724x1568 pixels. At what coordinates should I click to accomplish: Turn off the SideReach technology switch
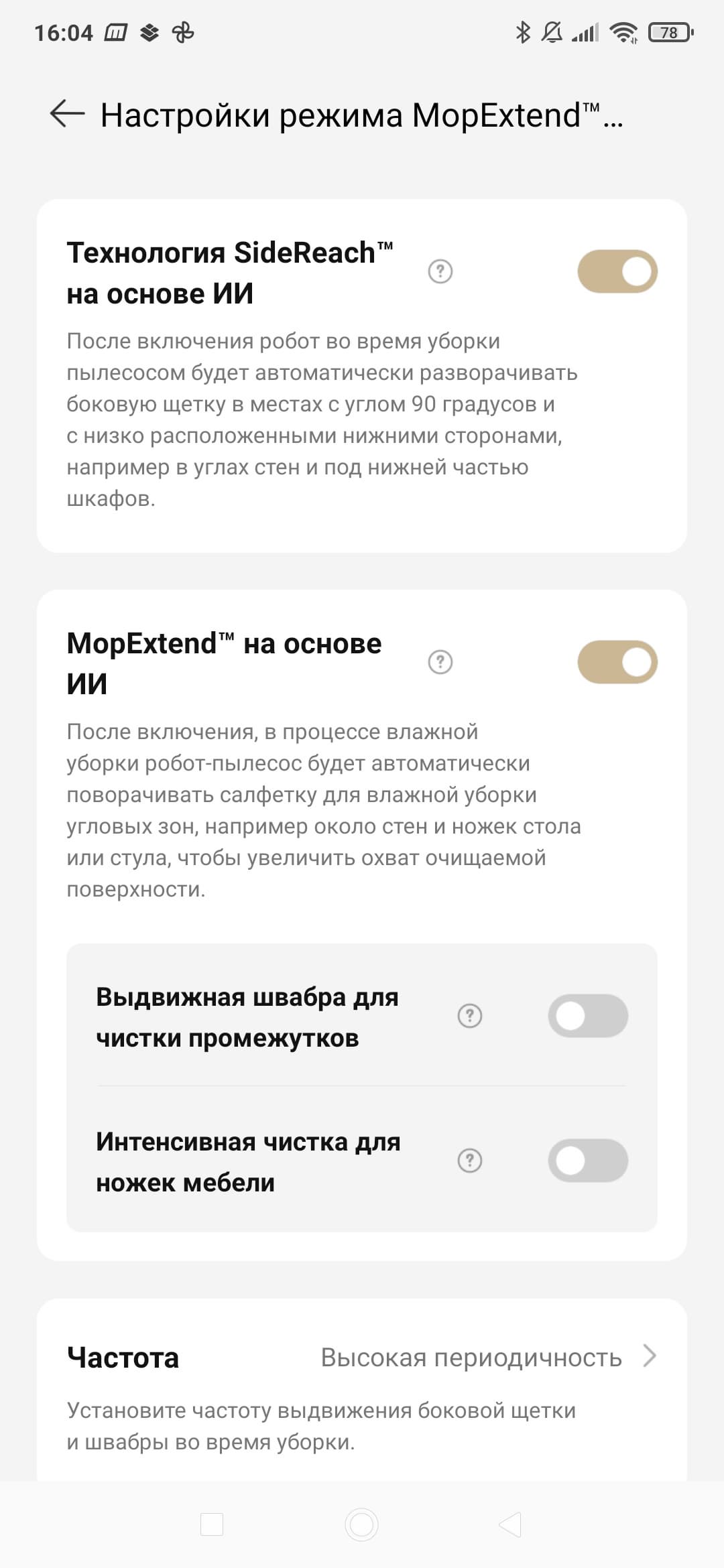point(617,271)
